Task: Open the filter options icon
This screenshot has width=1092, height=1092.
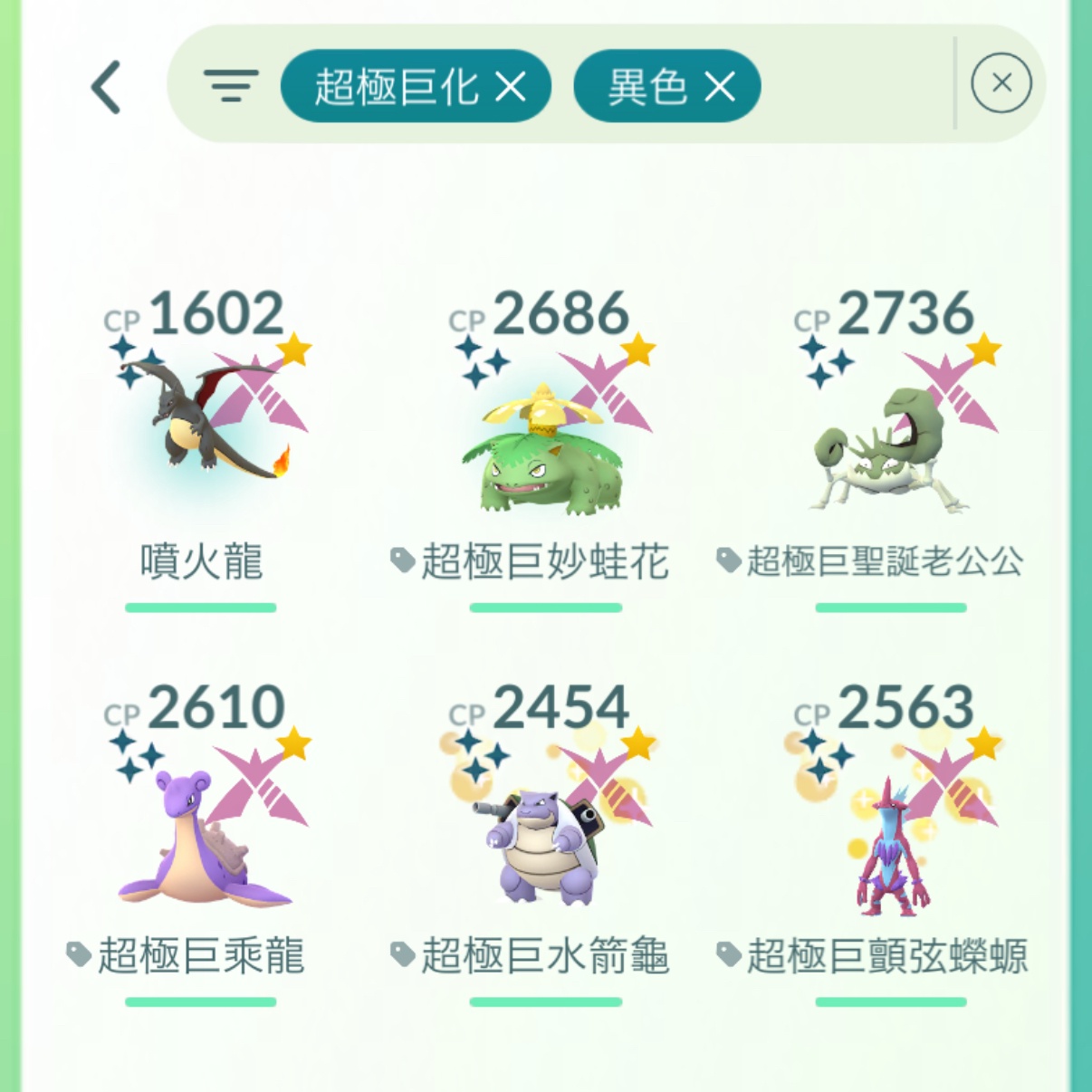Action: pyautogui.click(x=230, y=86)
